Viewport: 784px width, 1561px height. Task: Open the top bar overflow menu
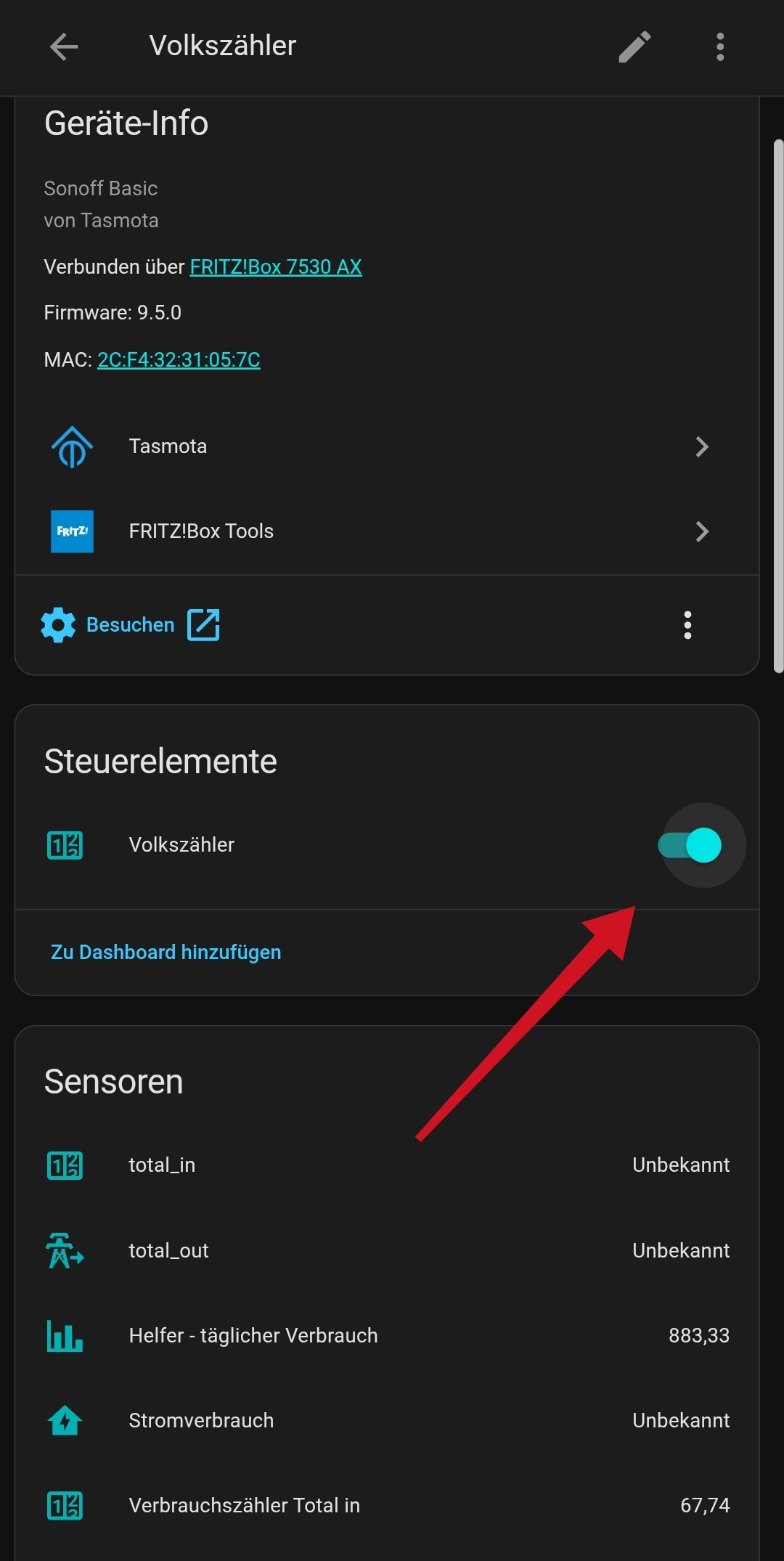[x=719, y=47]
